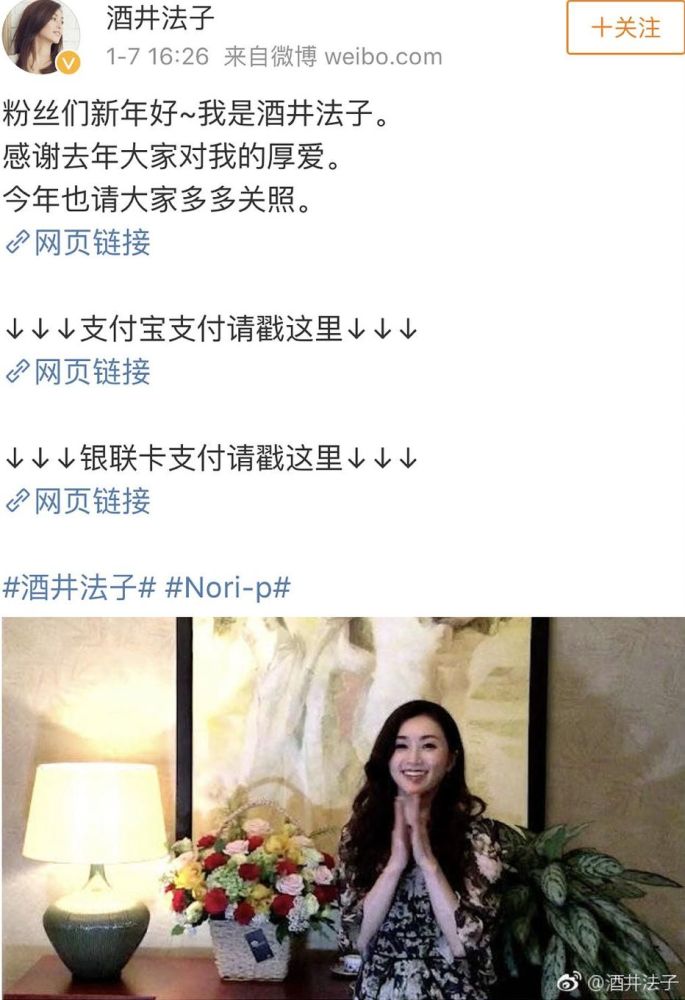Open 酒井法子 username at the top
This screenshot has width=685, height=1000.
click(160, 17)
